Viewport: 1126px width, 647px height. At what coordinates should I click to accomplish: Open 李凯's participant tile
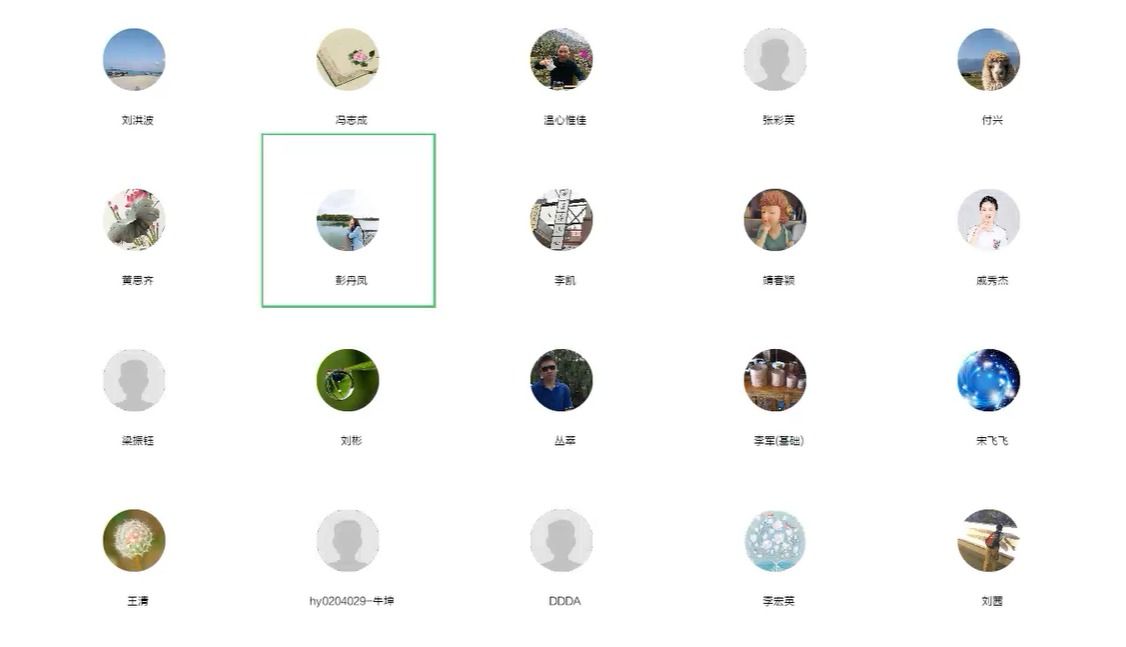[561, 220]
